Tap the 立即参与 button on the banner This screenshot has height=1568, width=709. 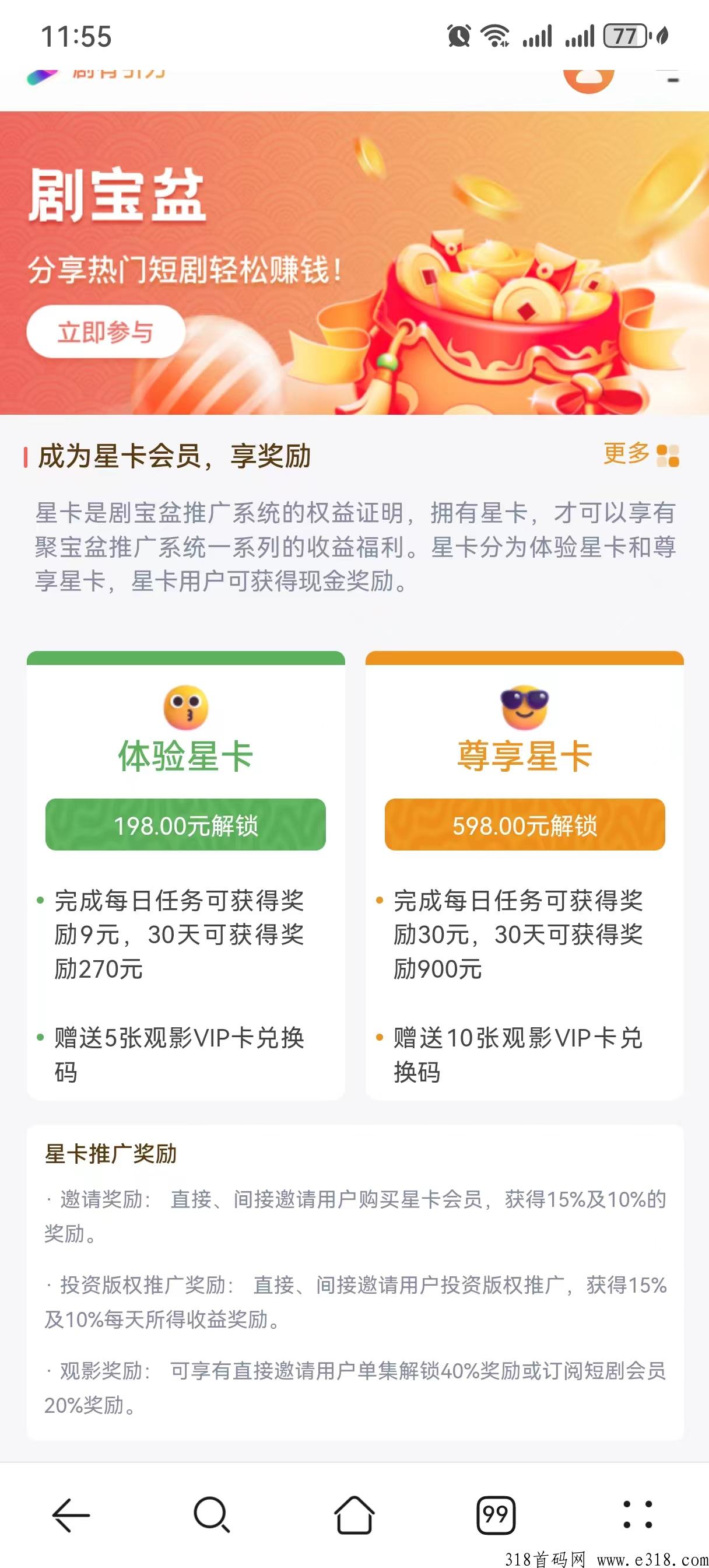106,332
